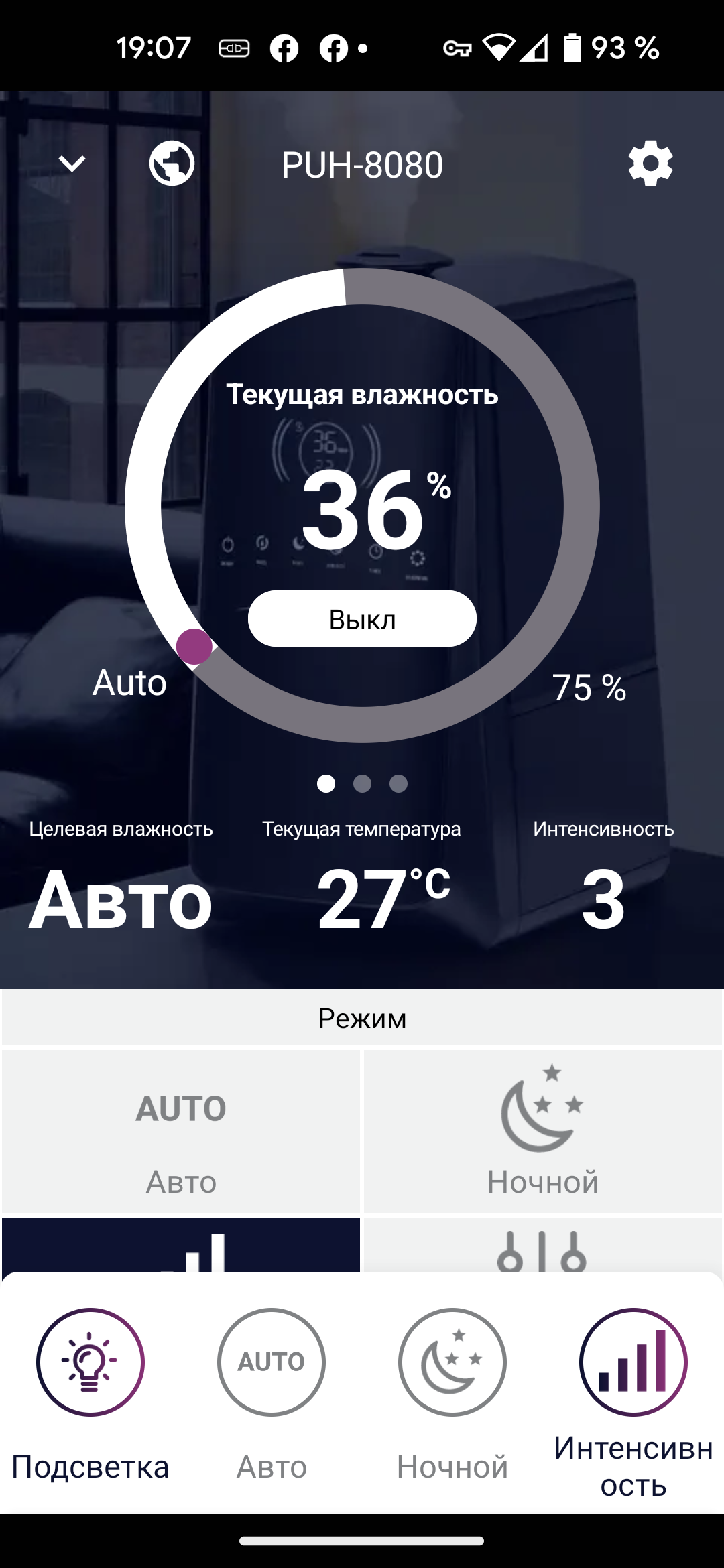This screenshot has width=724, height=1568.
Task: Open device settings gear
Action: 650,164
